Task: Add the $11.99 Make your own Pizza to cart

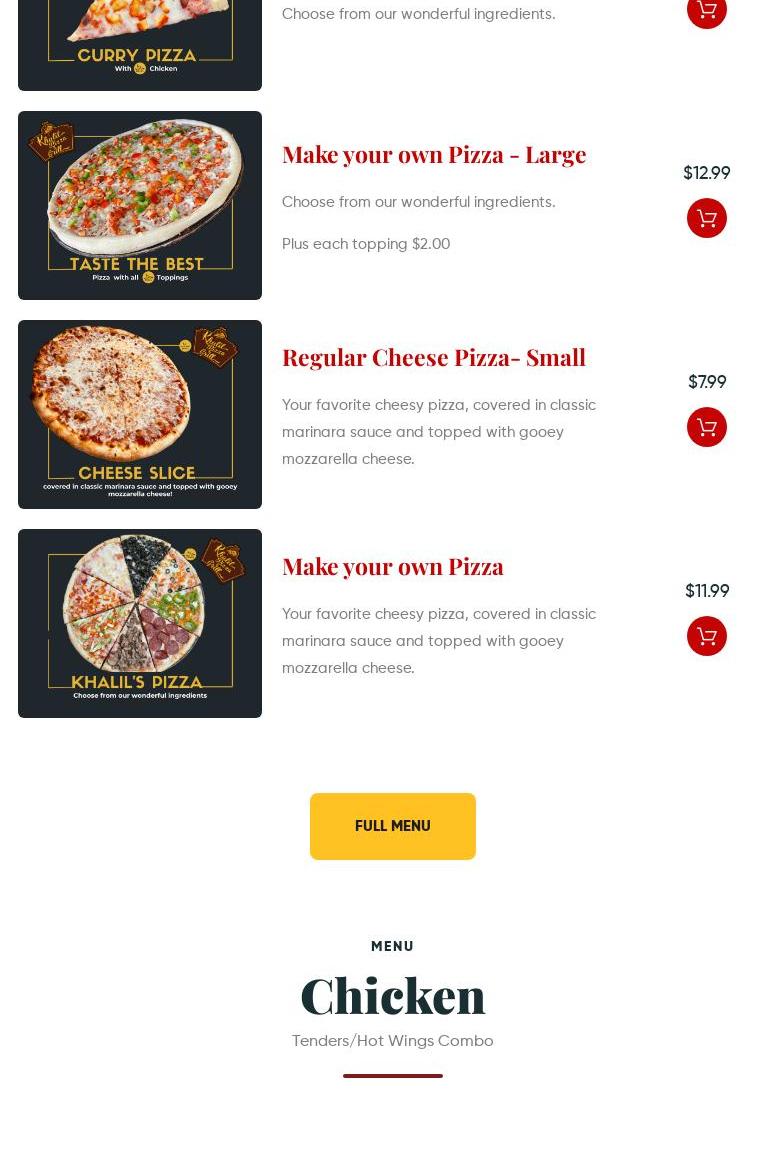Action: 706,636
